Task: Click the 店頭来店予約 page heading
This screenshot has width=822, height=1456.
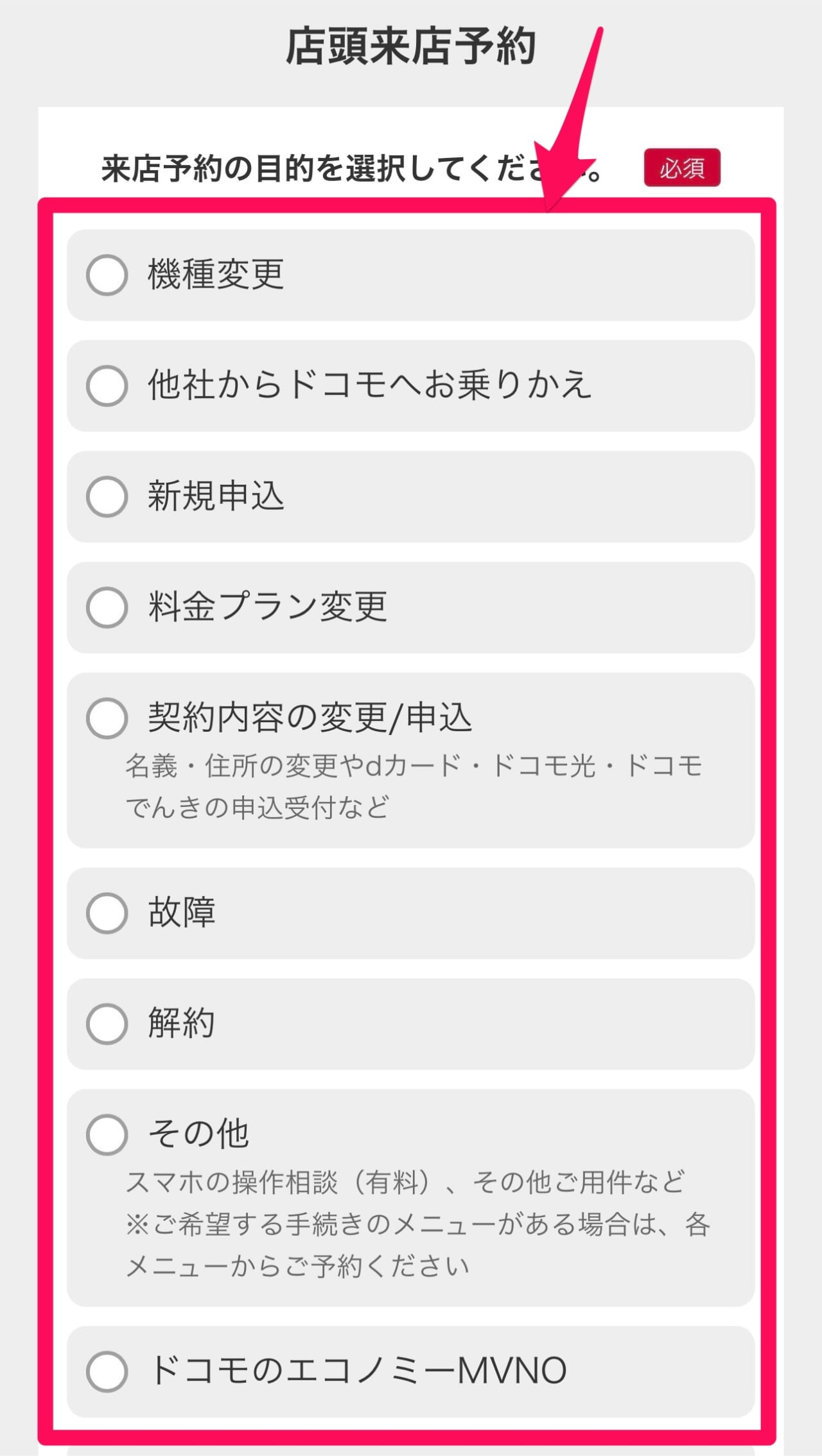Action: (412, 44)
